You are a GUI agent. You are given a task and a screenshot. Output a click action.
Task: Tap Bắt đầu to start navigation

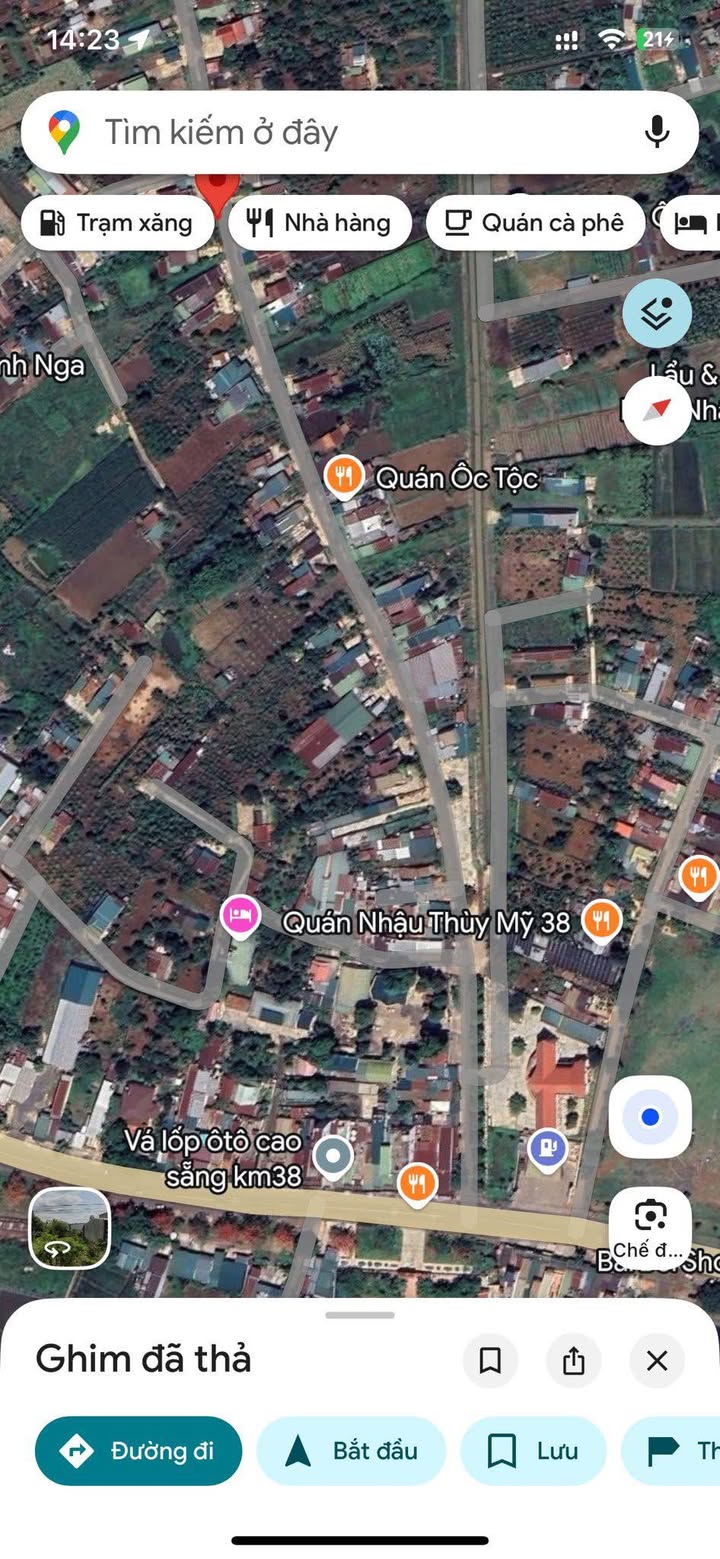click(x=351, y=1450)
